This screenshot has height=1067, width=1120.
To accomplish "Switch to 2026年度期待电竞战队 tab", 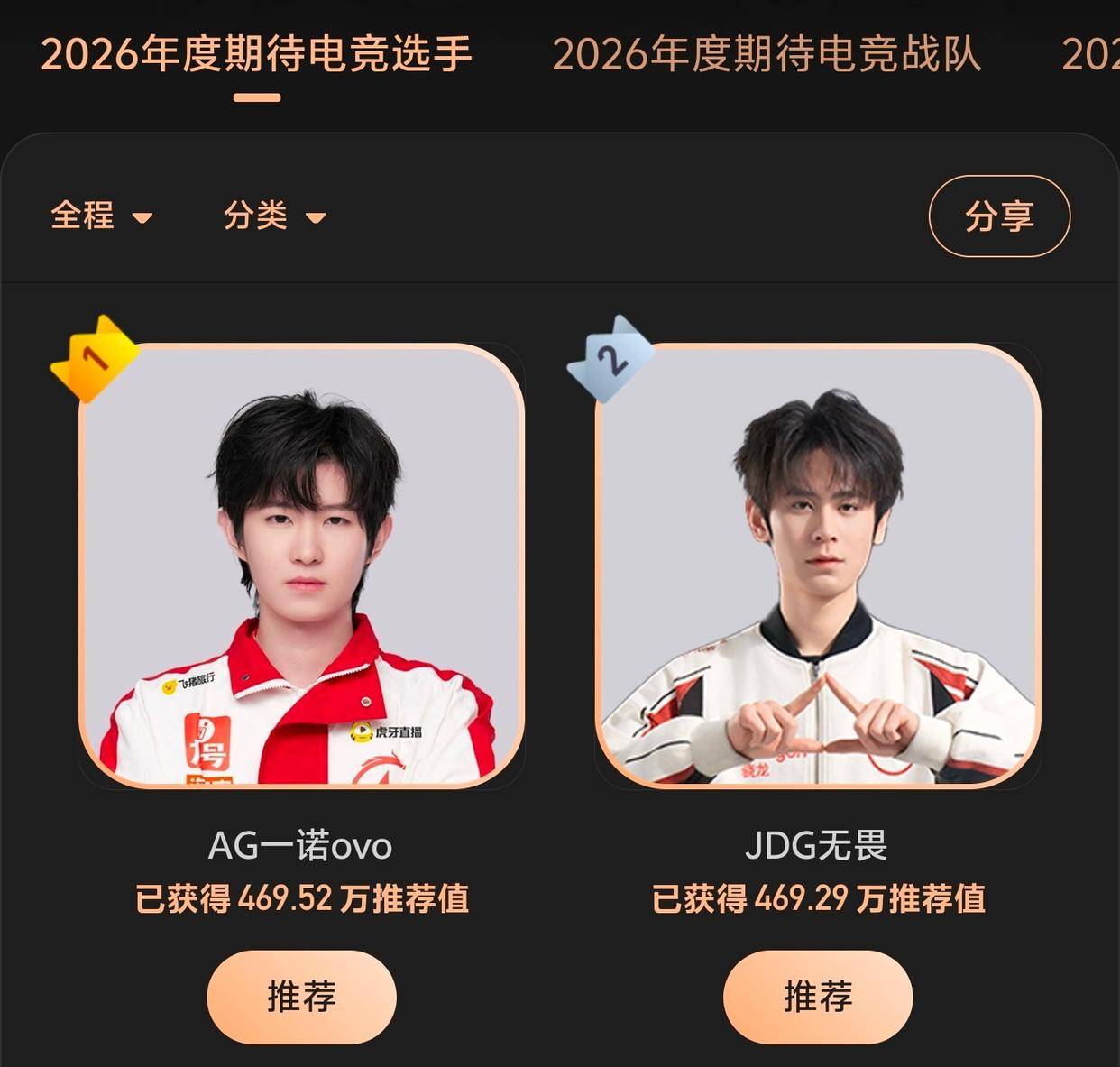I will [x=766, y=55].
